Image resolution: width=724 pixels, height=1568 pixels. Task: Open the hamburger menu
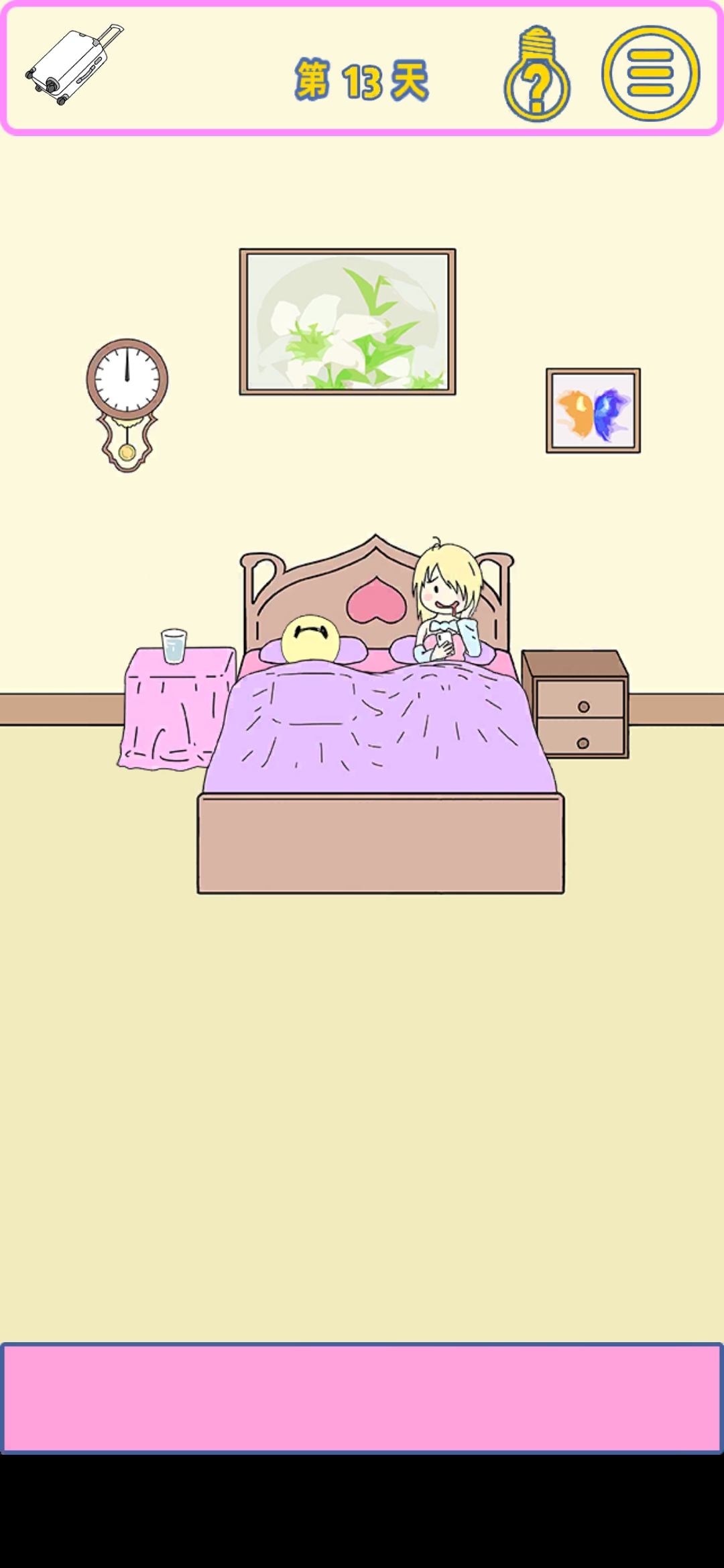pos(650,73)
